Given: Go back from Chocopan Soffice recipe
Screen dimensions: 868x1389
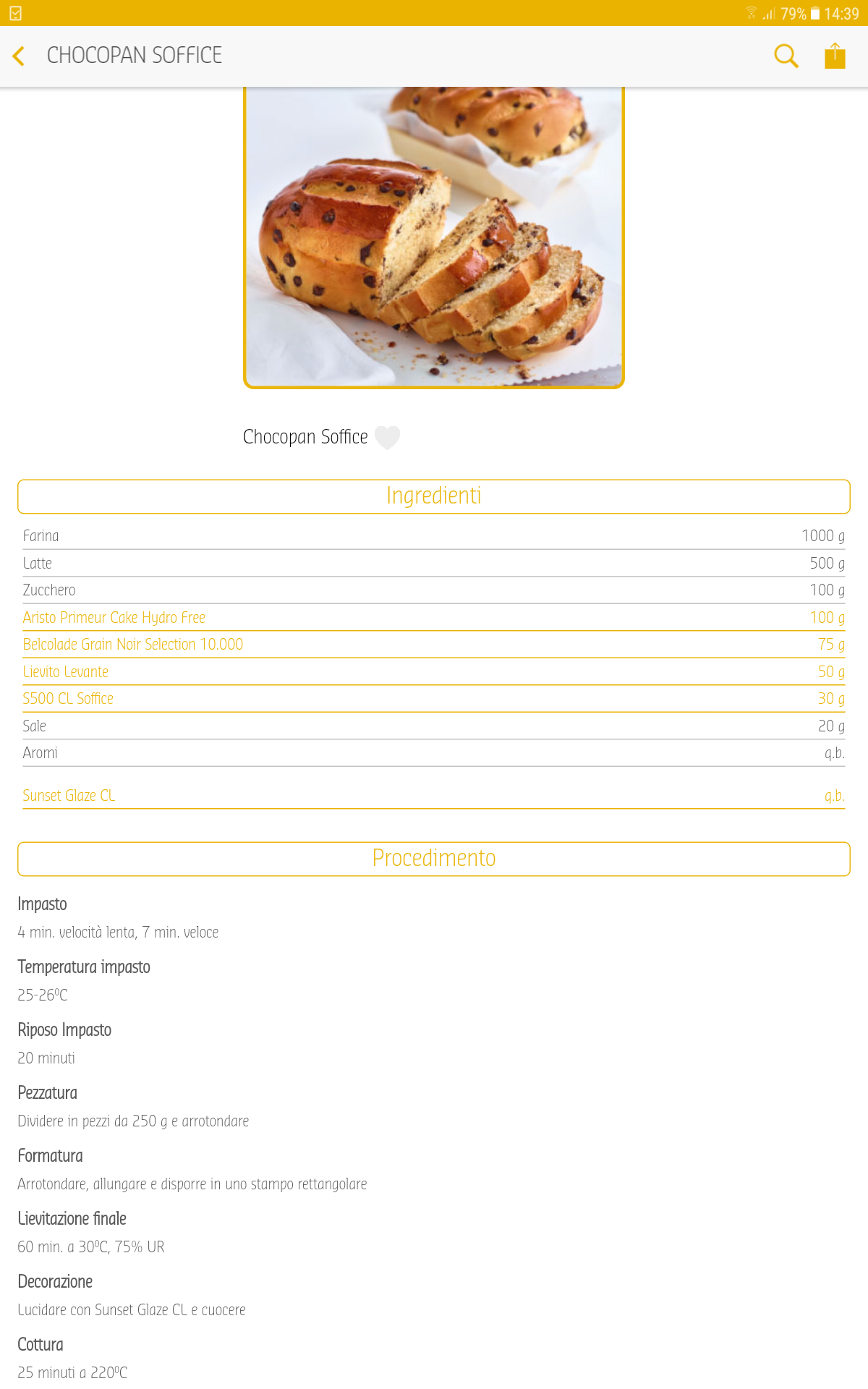Looking at the screenshot, I should point(20,56).
